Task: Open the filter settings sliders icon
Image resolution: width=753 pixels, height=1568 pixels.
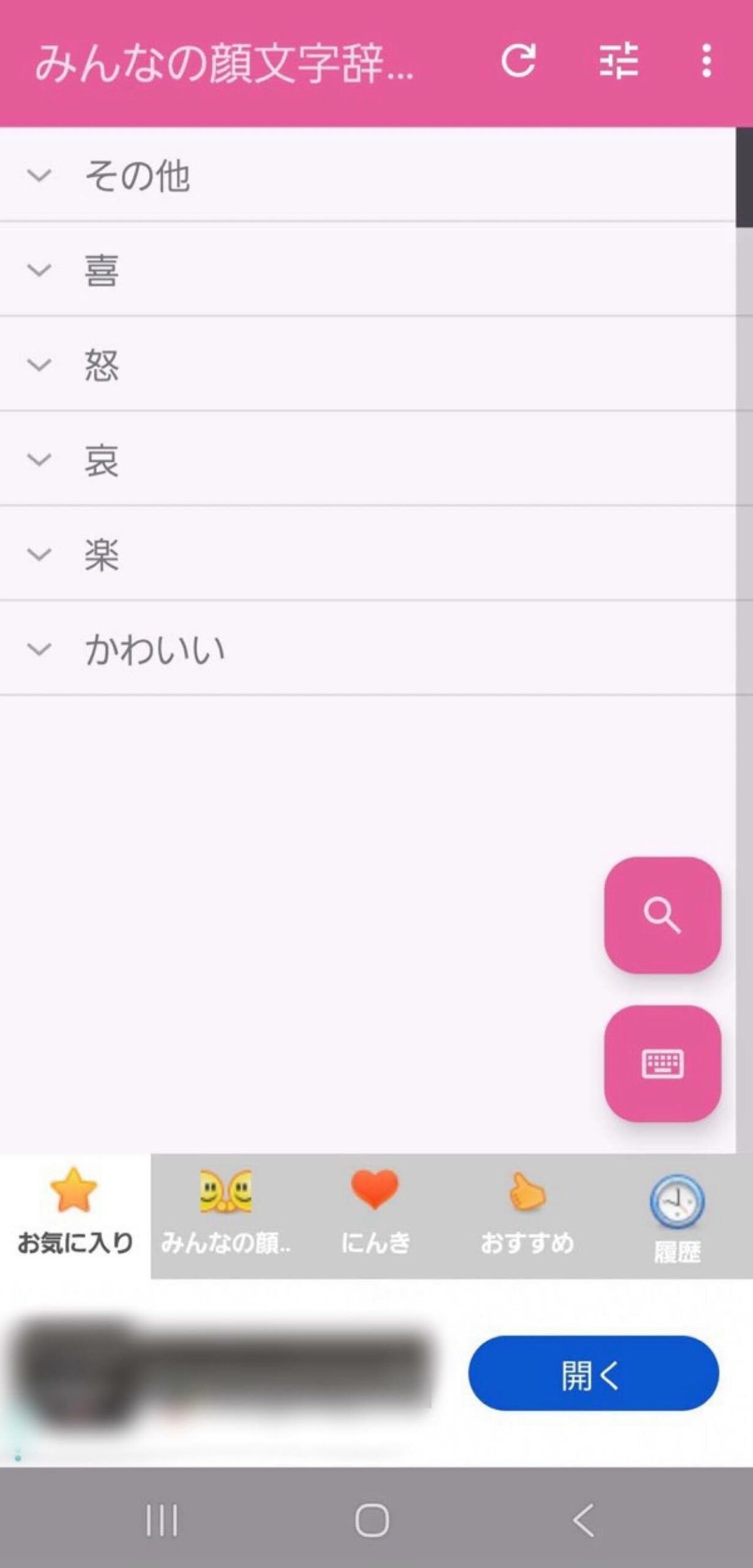Action: click(618, 61)
